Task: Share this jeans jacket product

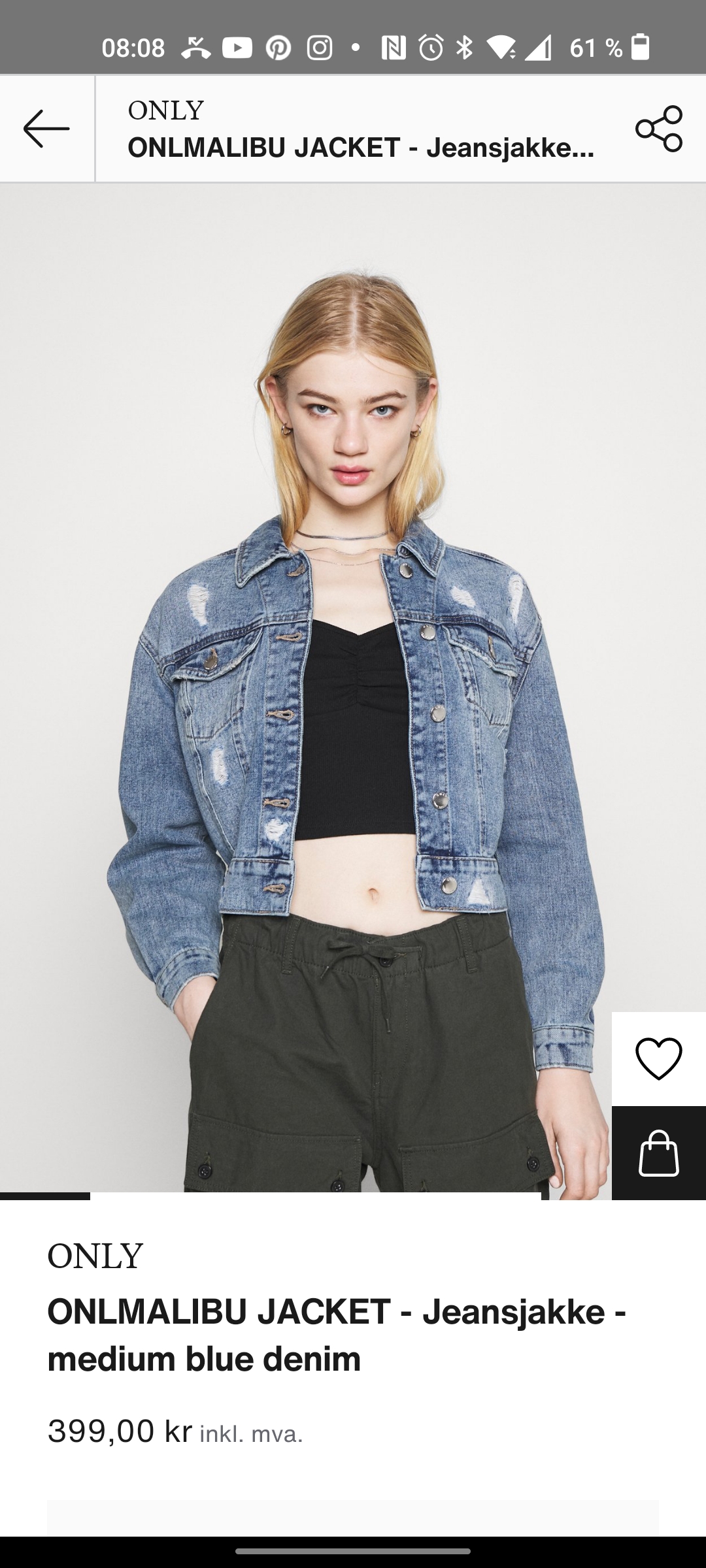Action: 659,129
